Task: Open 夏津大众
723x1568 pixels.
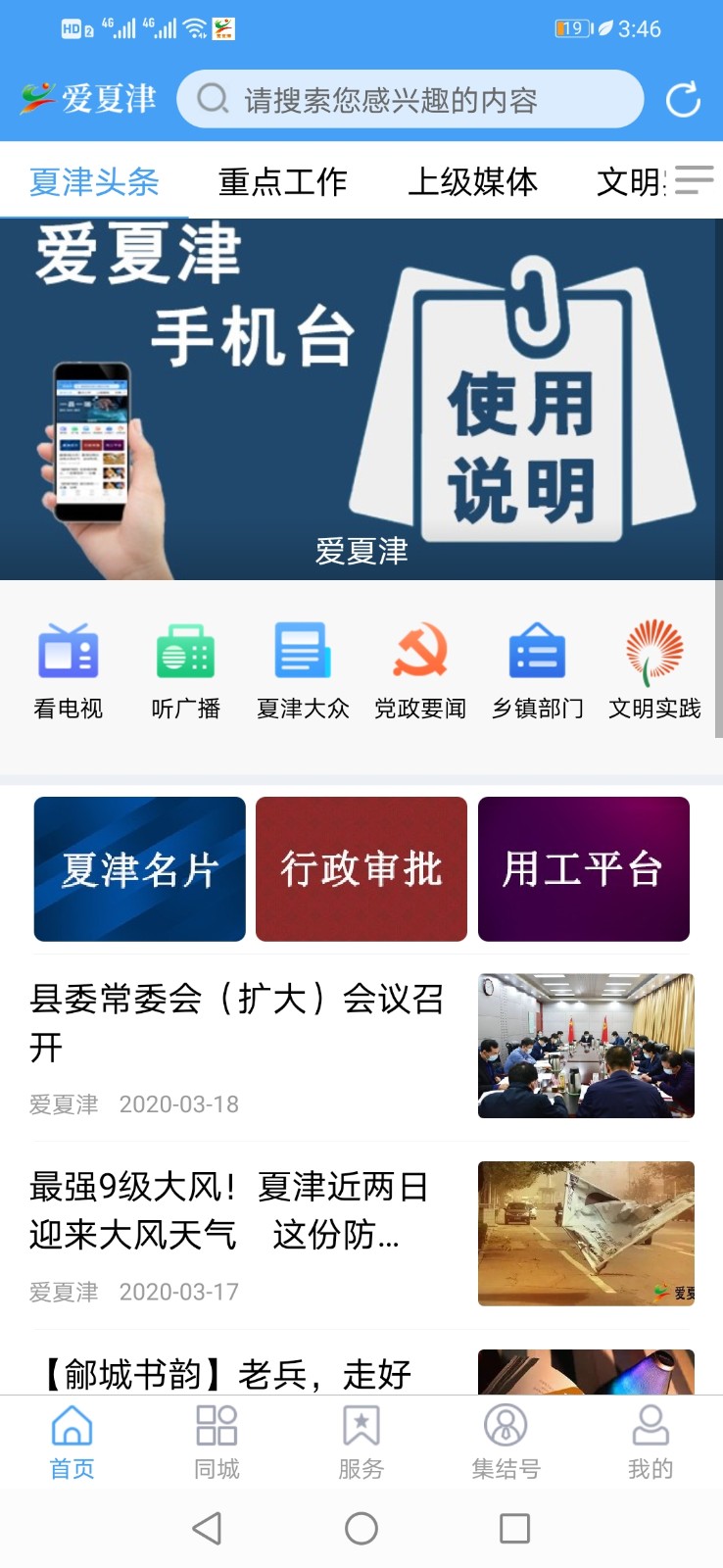Action: pyautogui.click(x=303, y=671)
